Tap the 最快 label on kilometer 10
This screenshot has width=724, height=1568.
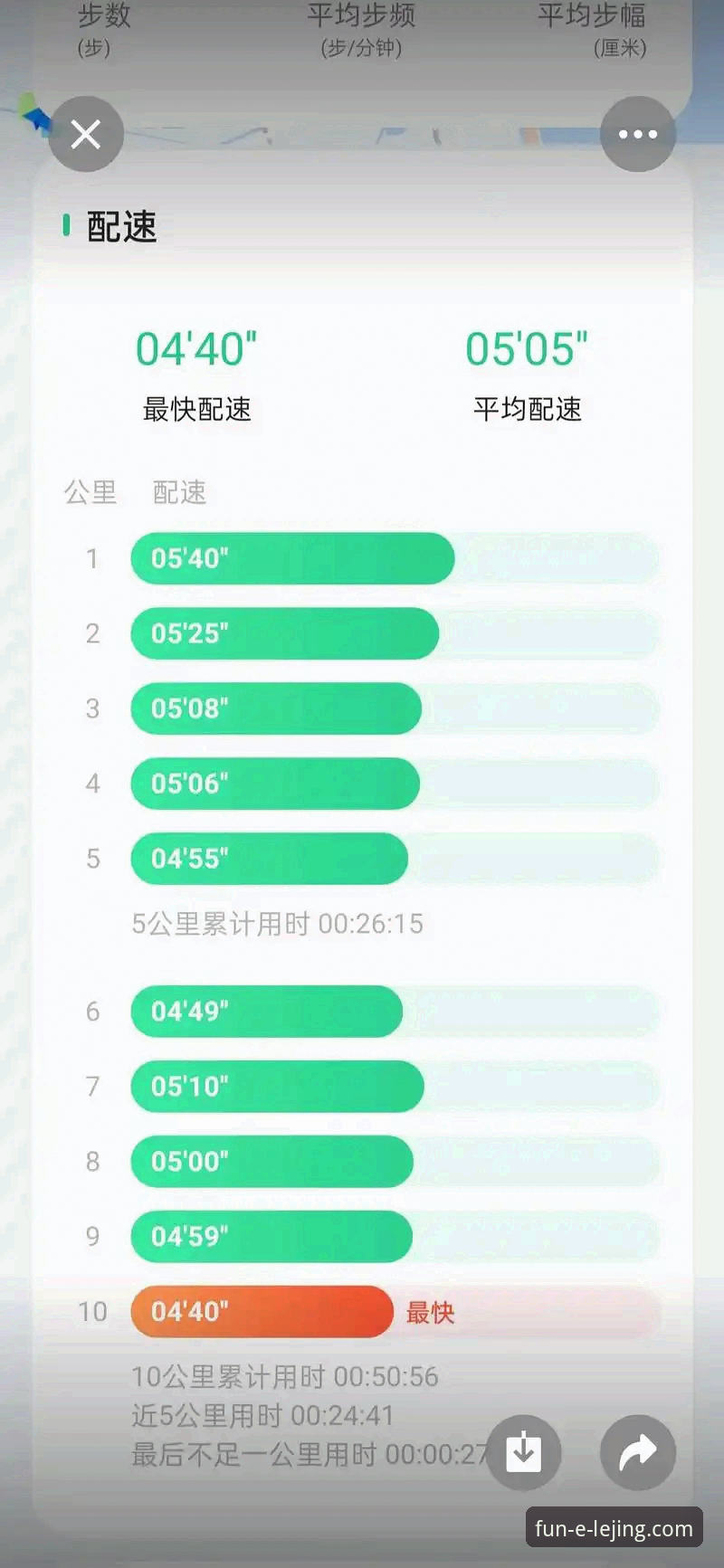429,1312
